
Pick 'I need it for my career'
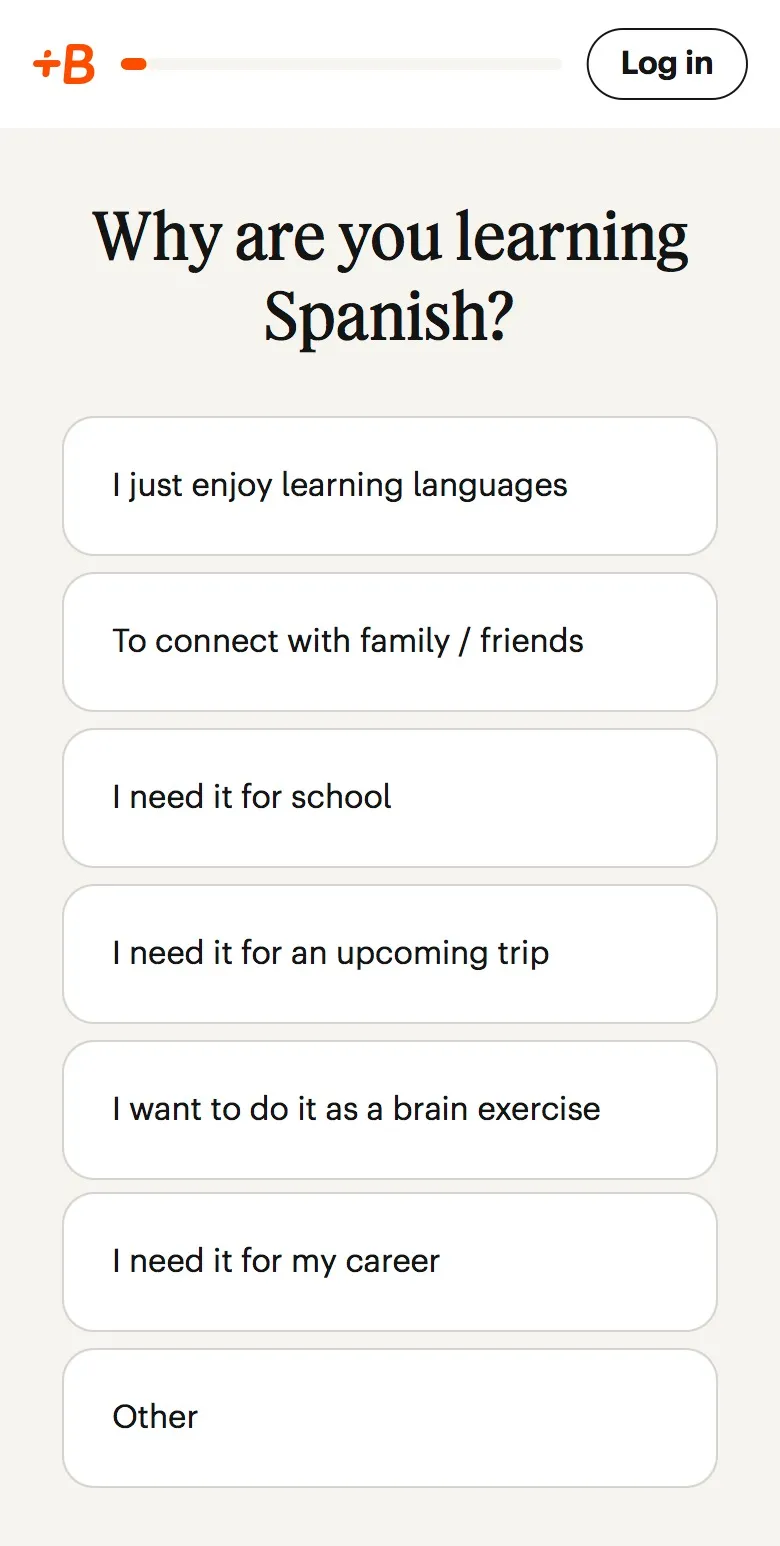click(390, 1262)
